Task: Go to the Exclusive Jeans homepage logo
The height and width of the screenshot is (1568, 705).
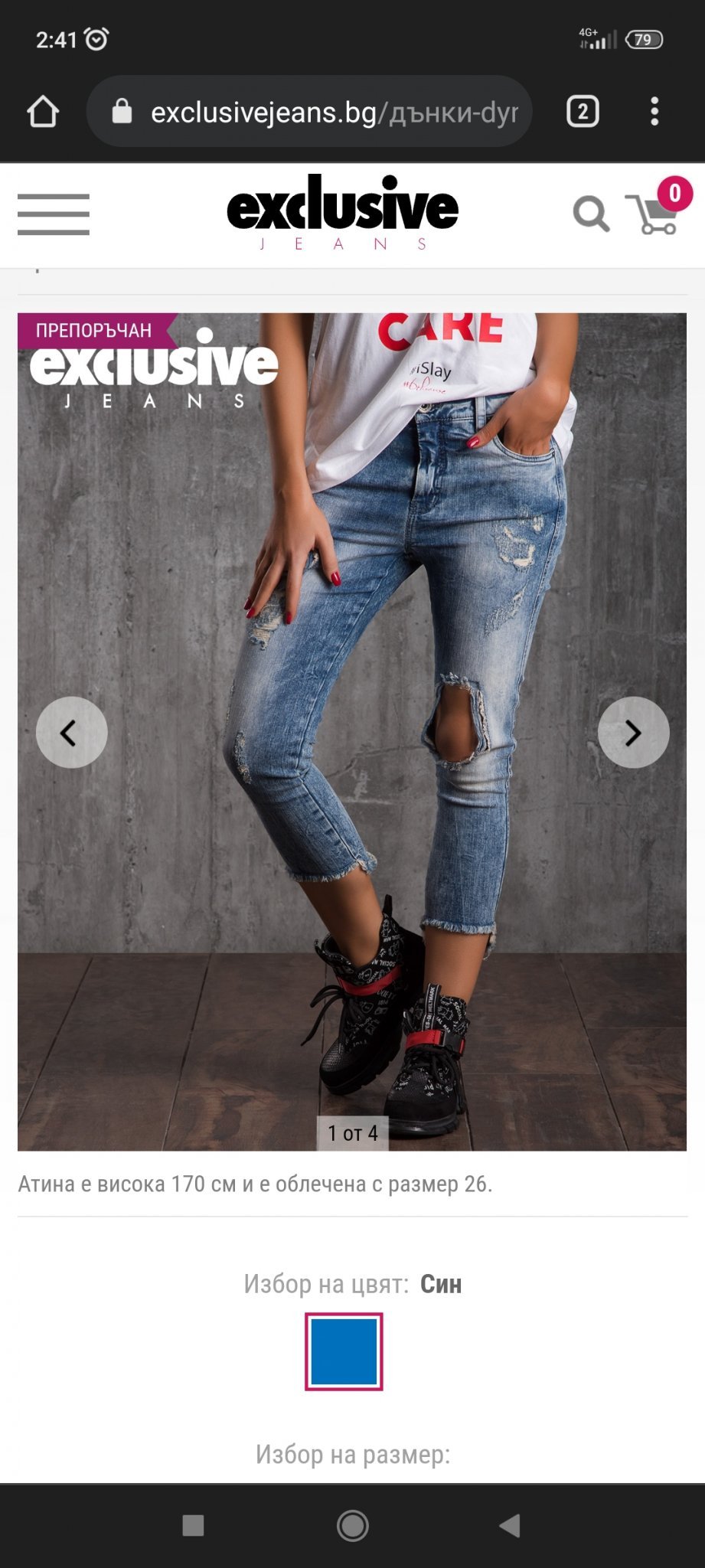Action: click(x=342, y=212)
